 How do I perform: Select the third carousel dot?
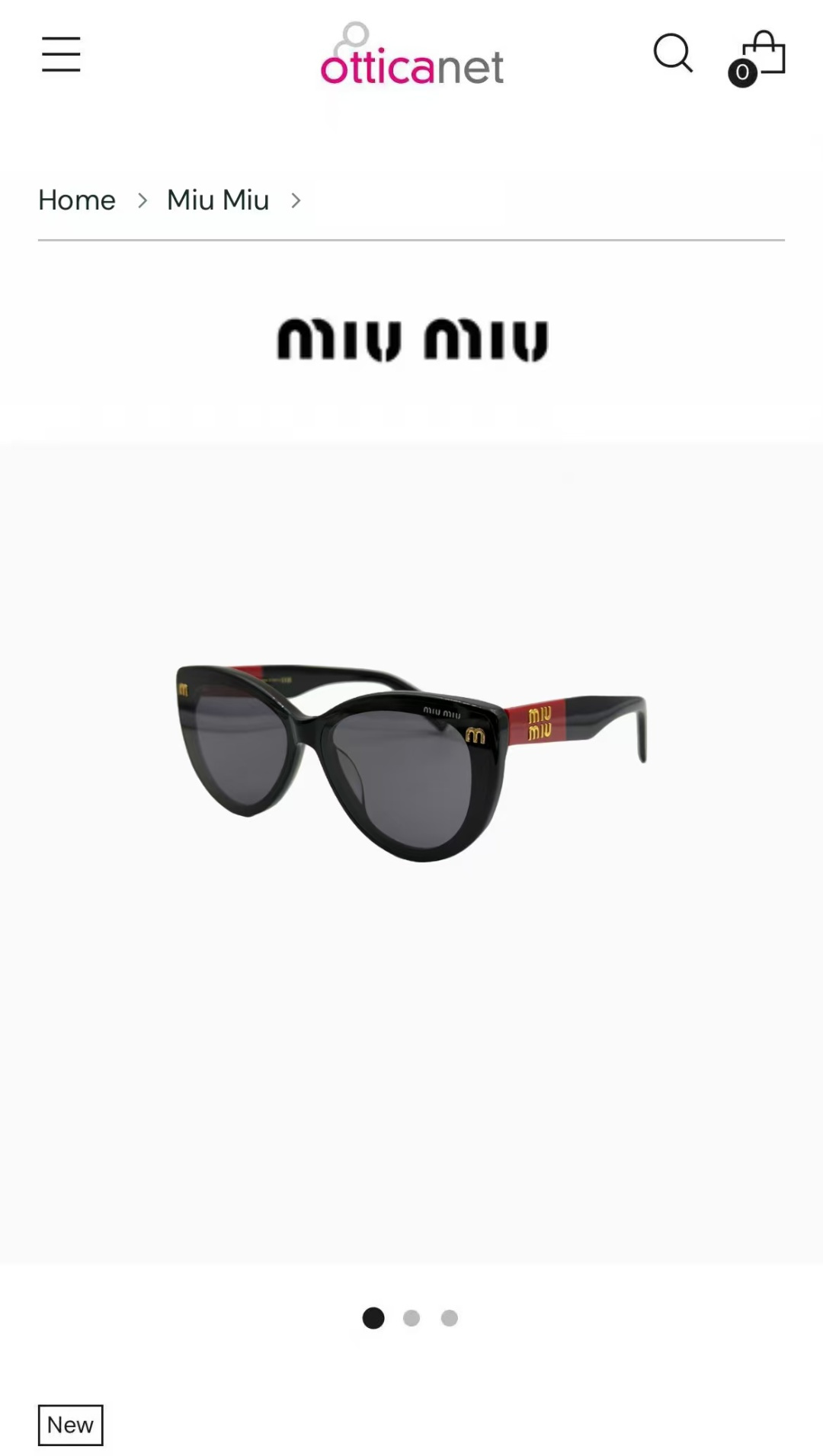(450, 1318)
